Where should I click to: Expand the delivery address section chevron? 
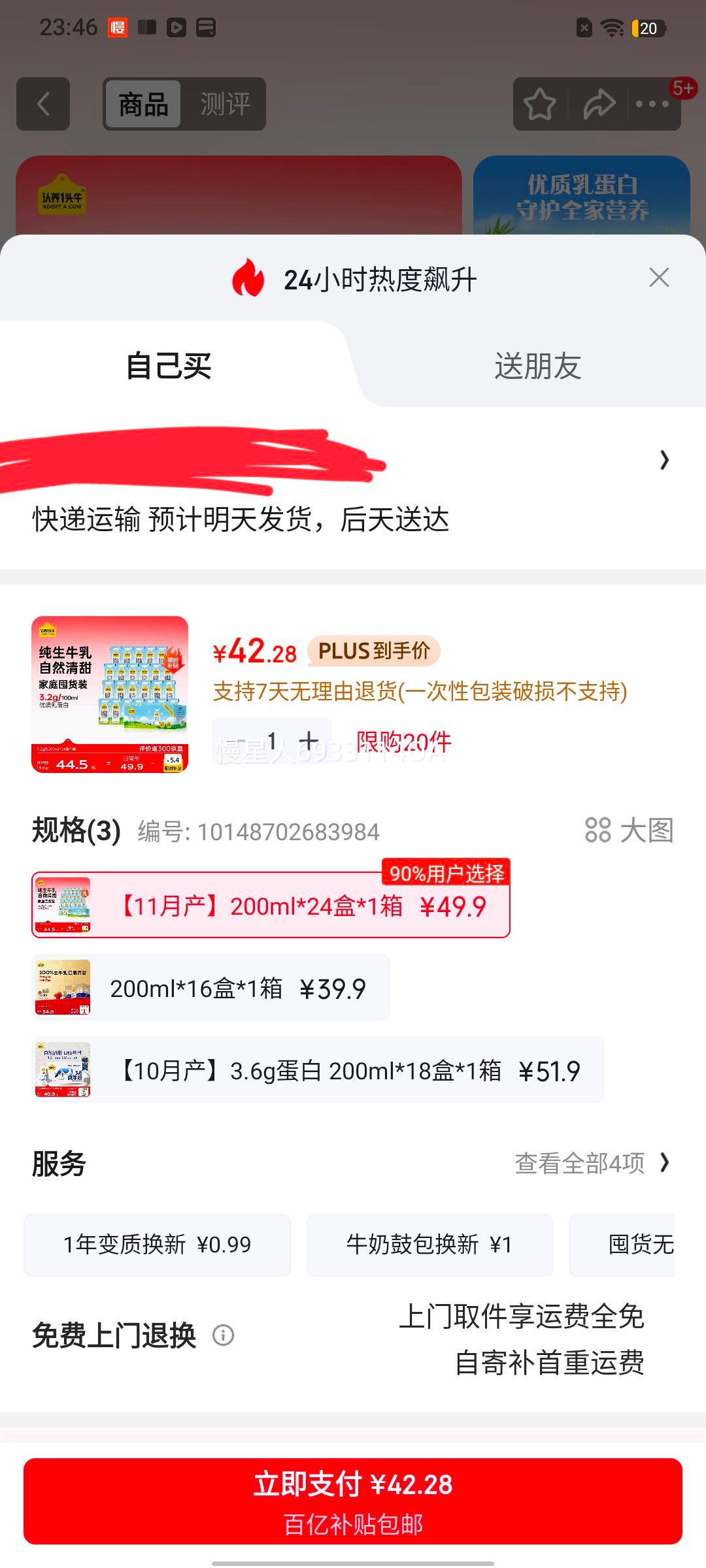(664, 461)
